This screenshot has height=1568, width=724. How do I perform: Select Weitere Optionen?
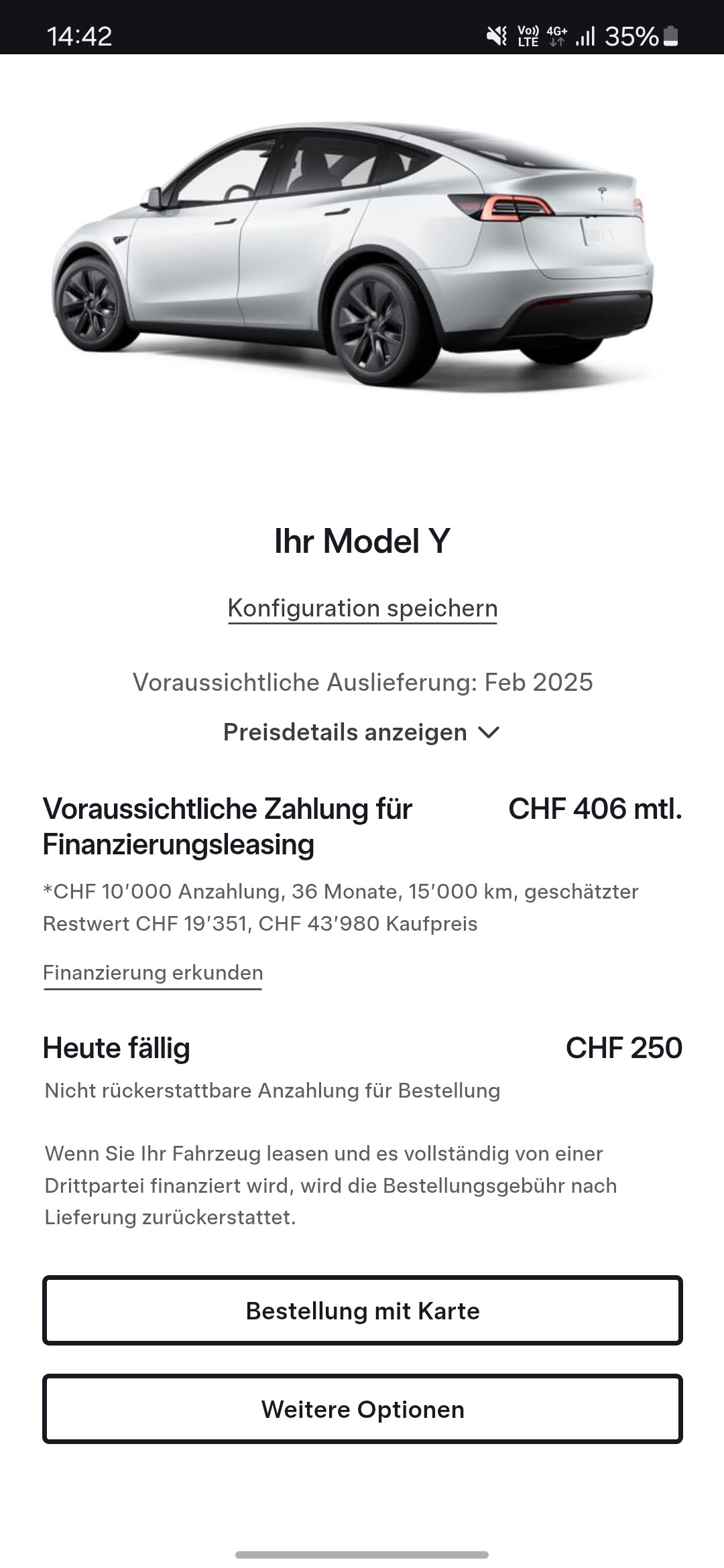point(363,1409)
